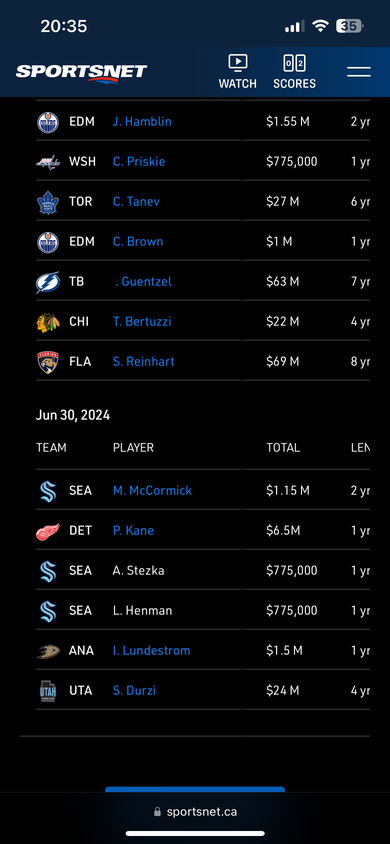Open the hamburger menu
The width and height of the screenshot is (390, 844).
359,72
